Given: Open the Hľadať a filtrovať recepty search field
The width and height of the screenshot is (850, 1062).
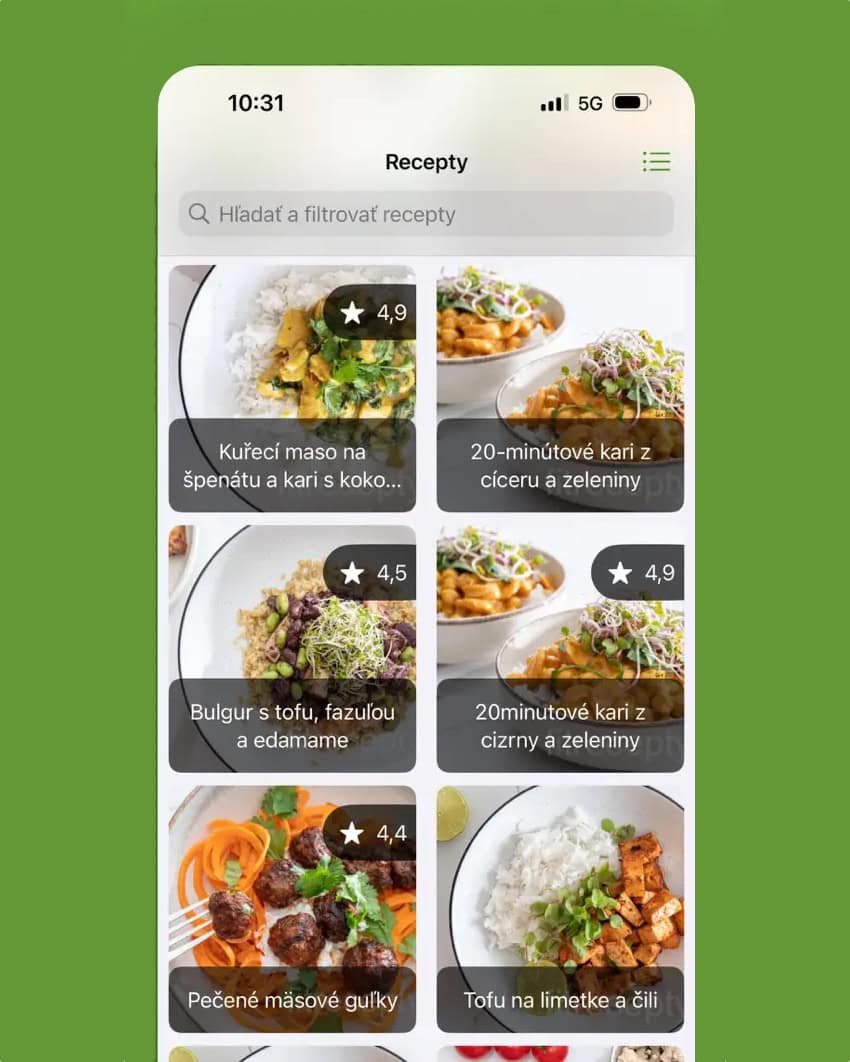Looking at the screenshot, I should coord(426,214).
